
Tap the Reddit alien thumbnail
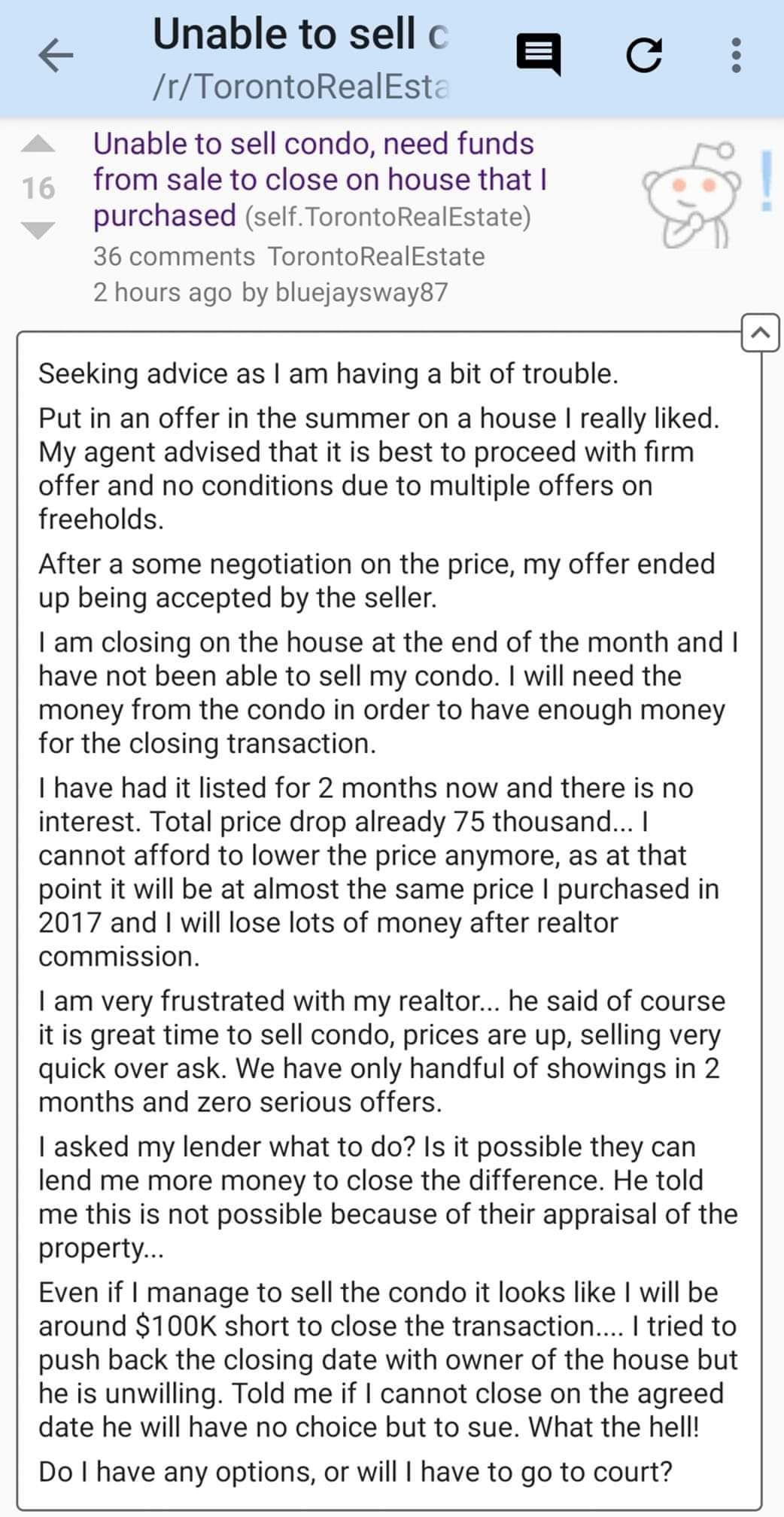(x=690, y=196)
